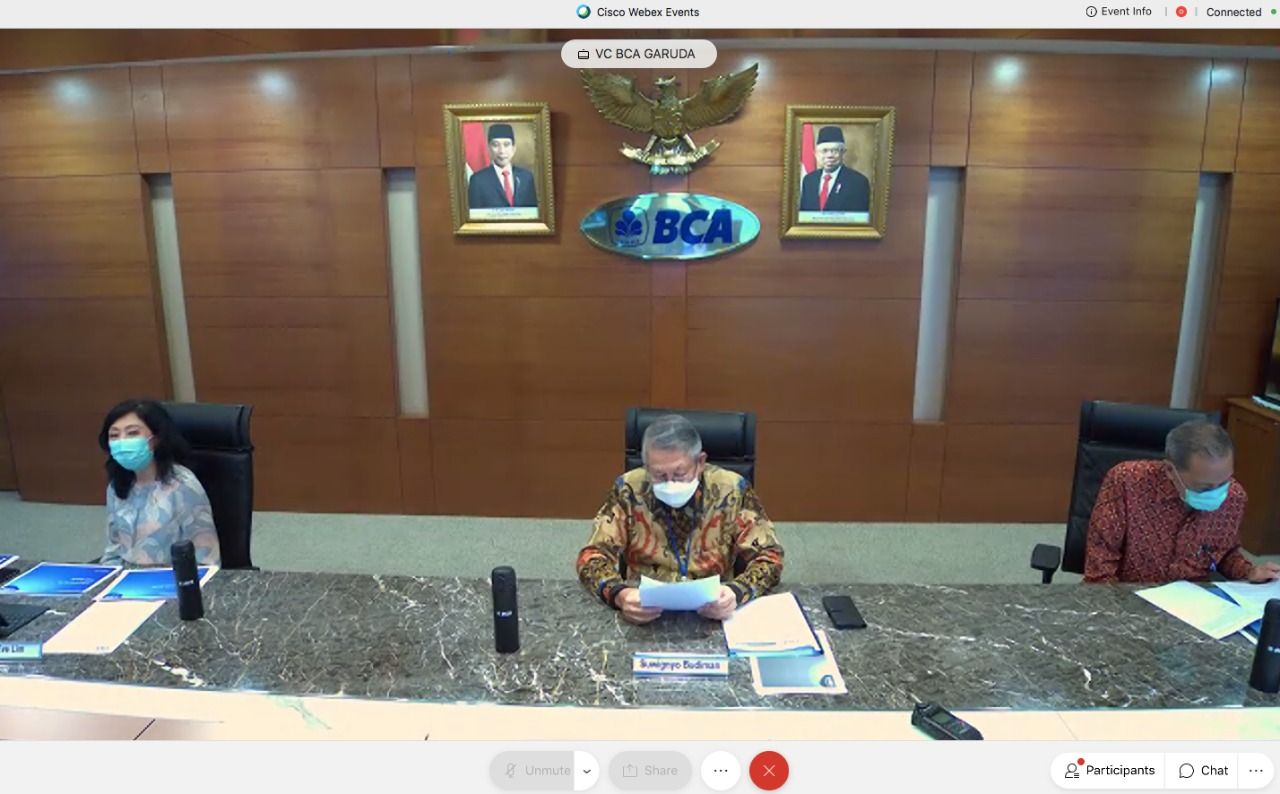Screen dimensions: 1280x794
Task: Open Event Info details
Action: pos(1118,12)
